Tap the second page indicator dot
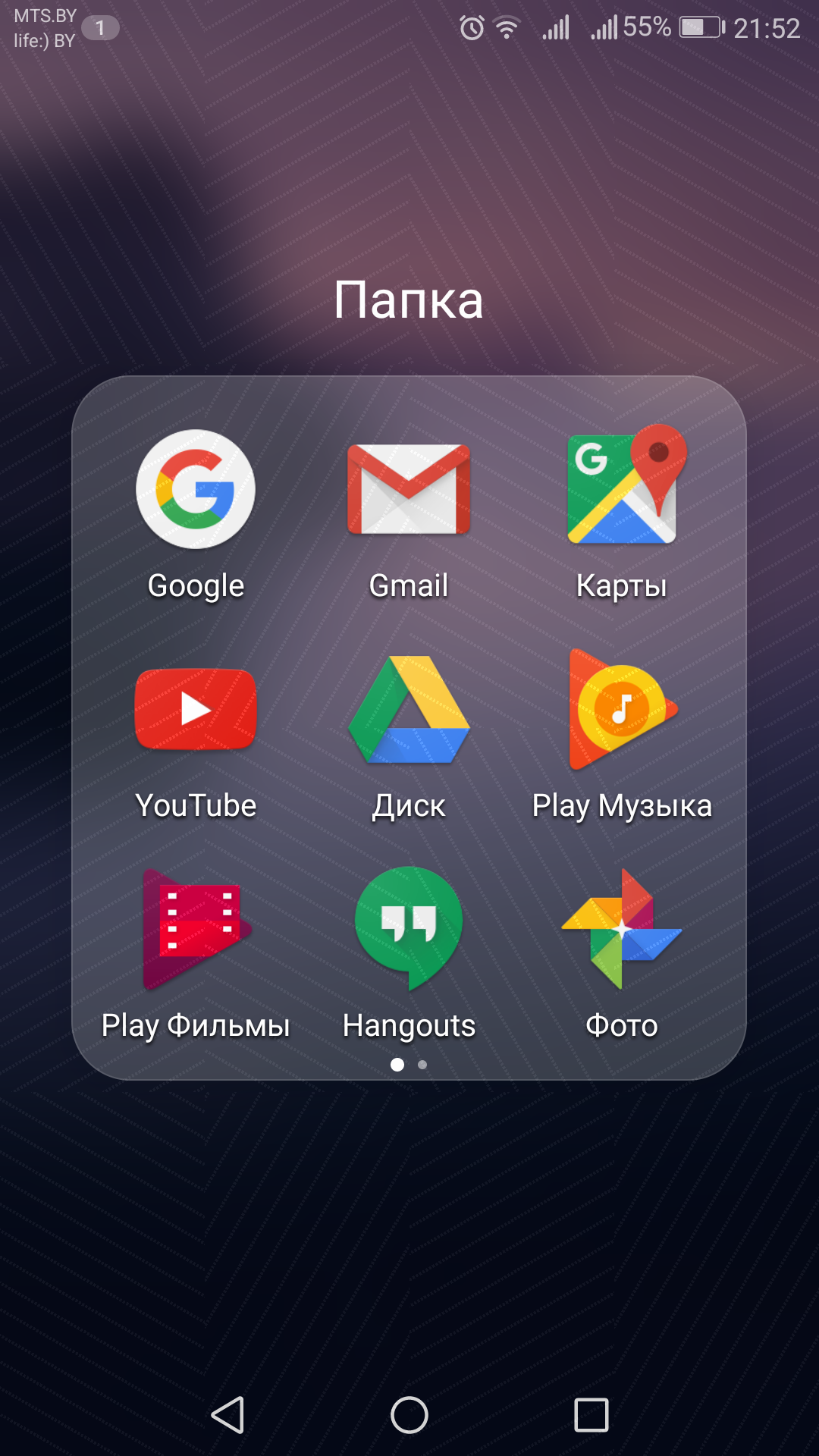 tap(422, 1065)
